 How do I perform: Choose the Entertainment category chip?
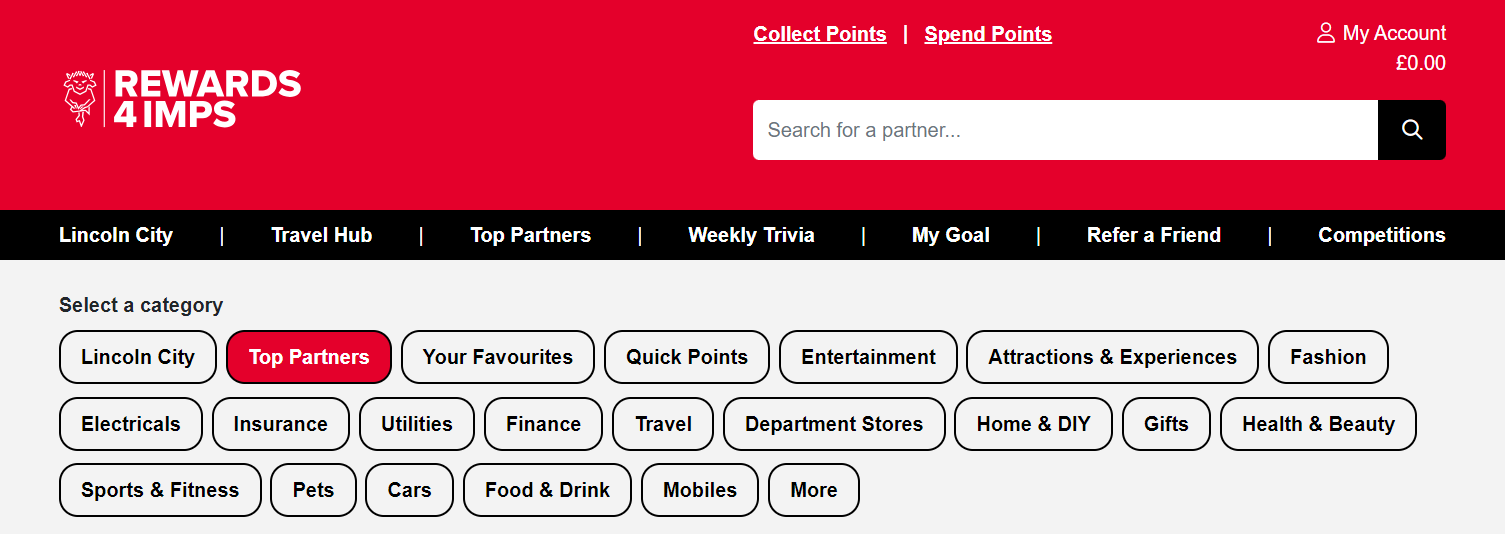tap(868, 357)
